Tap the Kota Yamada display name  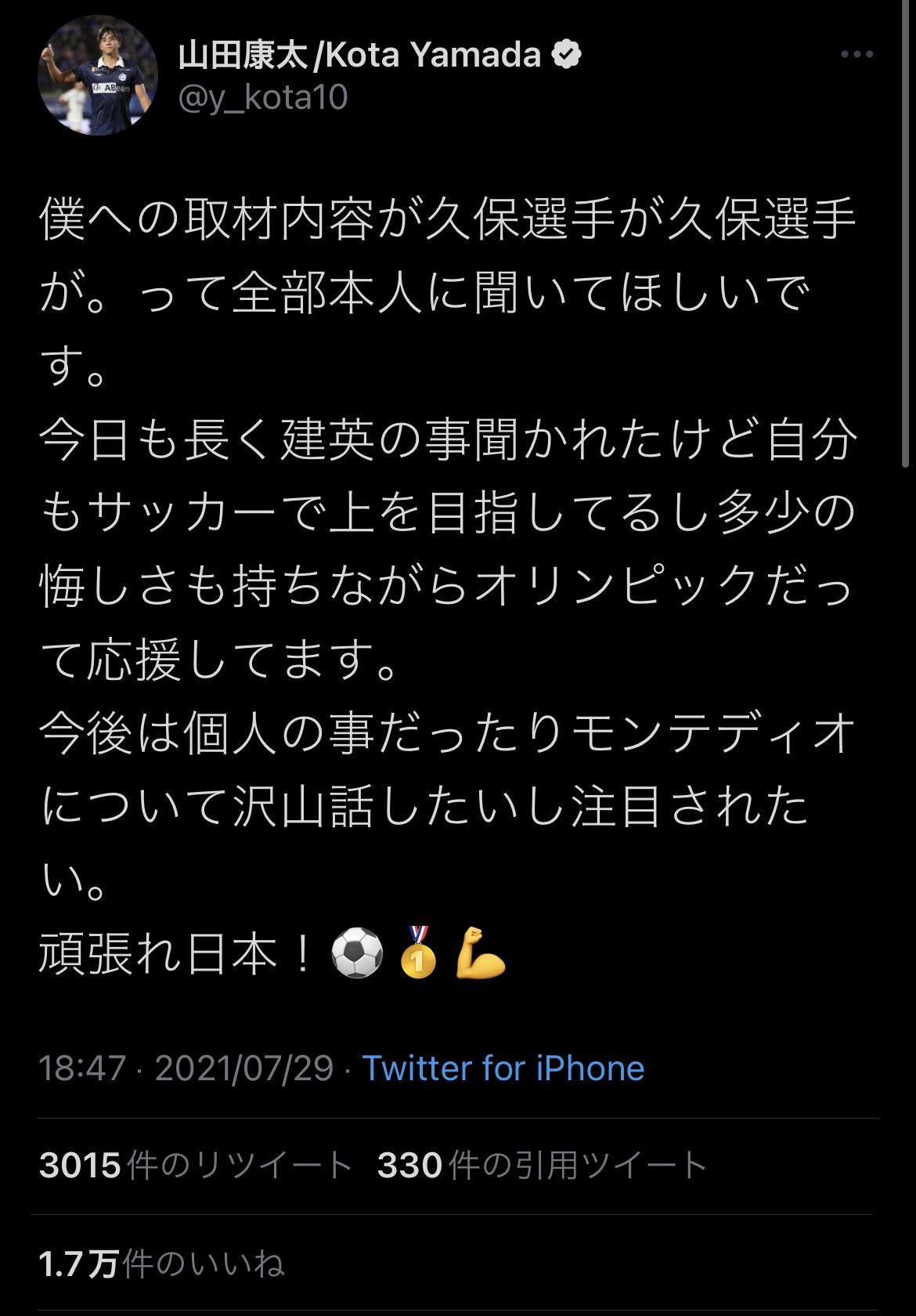click(360, 55)
